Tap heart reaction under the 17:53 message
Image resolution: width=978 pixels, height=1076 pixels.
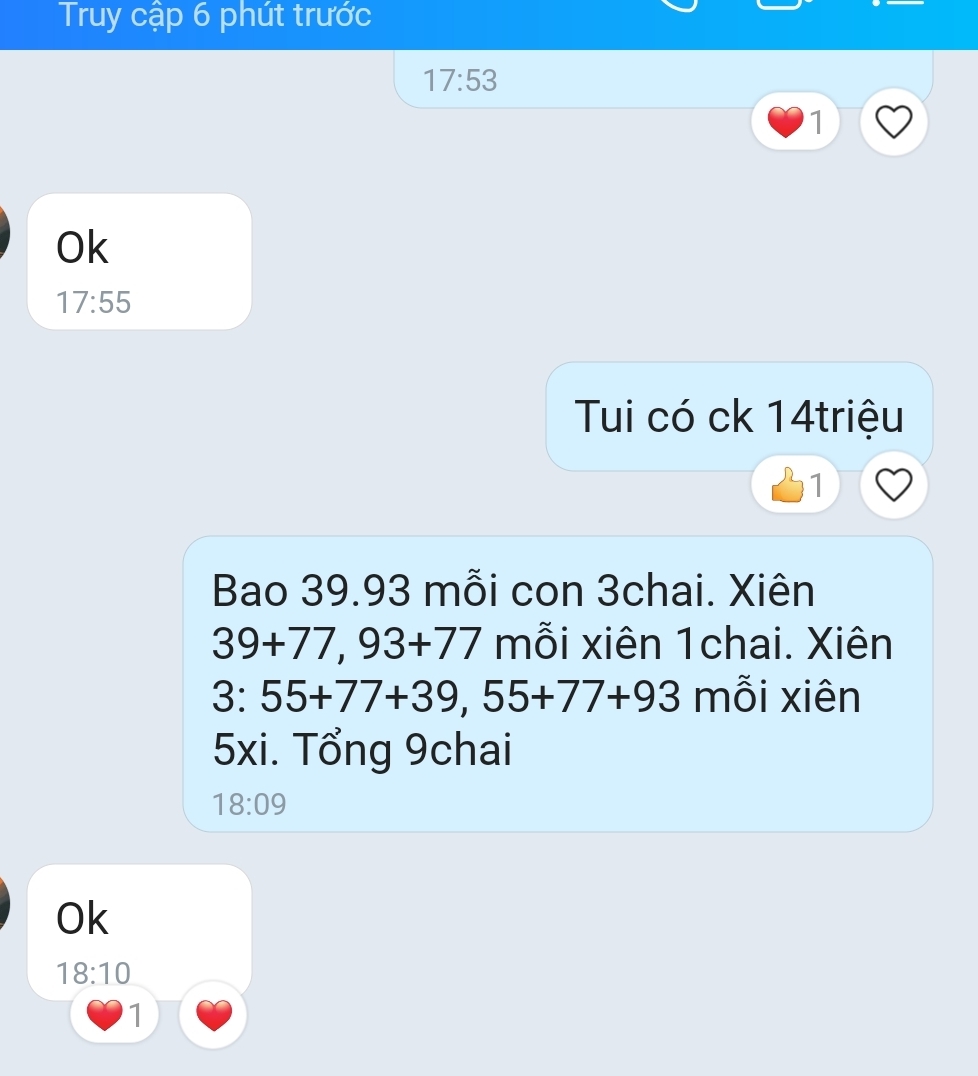pos(893,123)
